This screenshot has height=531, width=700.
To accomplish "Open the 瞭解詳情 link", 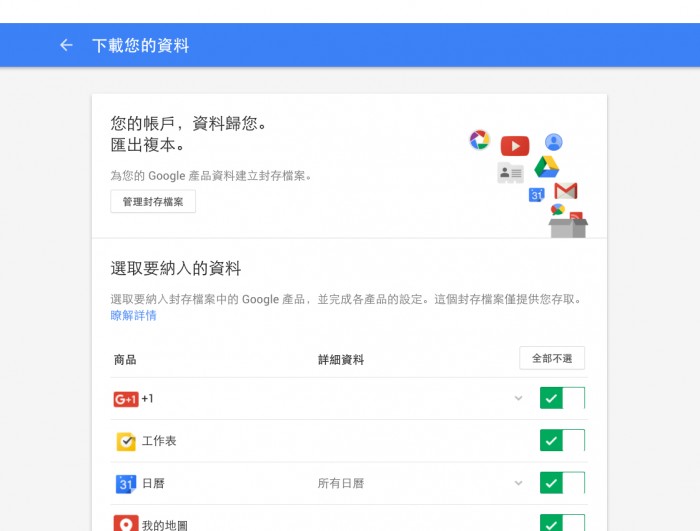I will click(x=133, y=316).
